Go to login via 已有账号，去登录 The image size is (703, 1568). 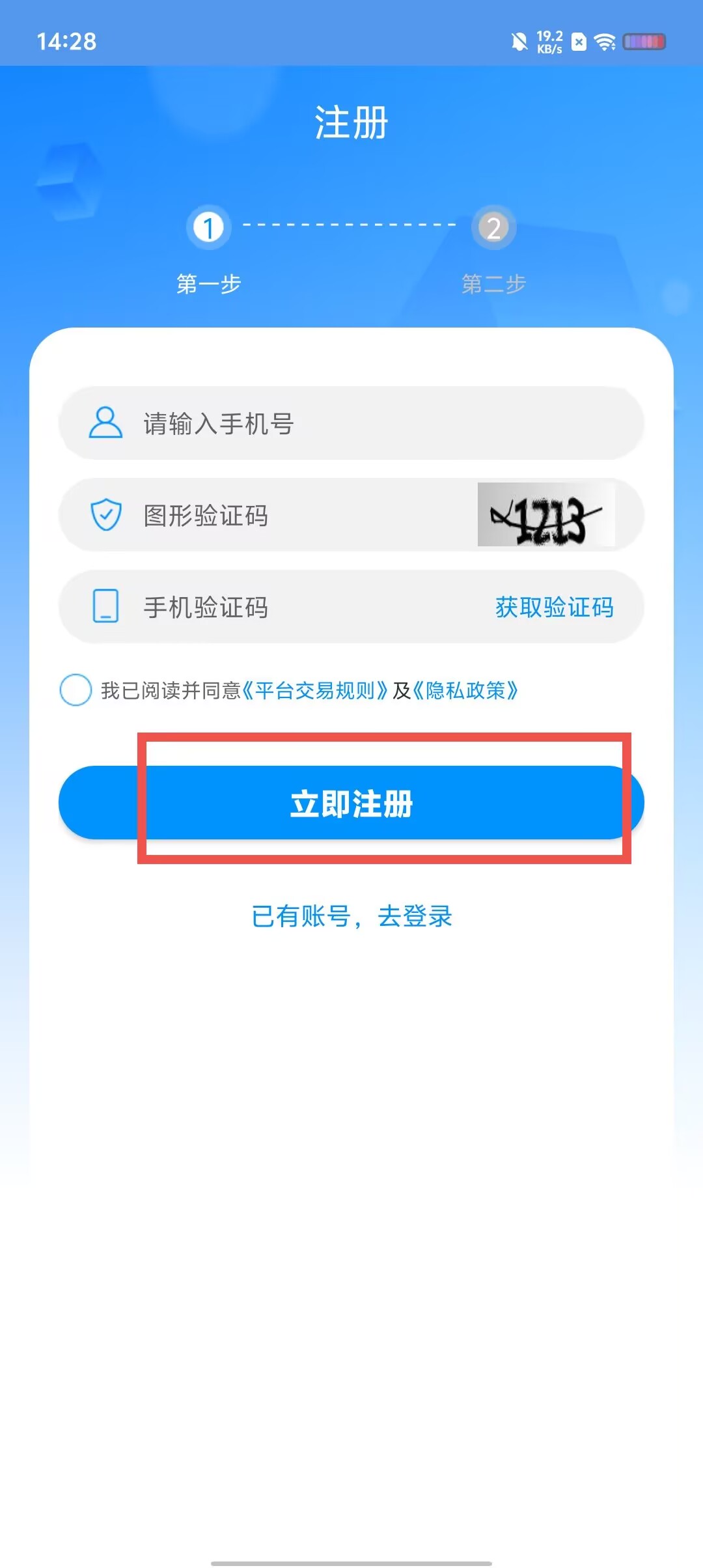351,916
